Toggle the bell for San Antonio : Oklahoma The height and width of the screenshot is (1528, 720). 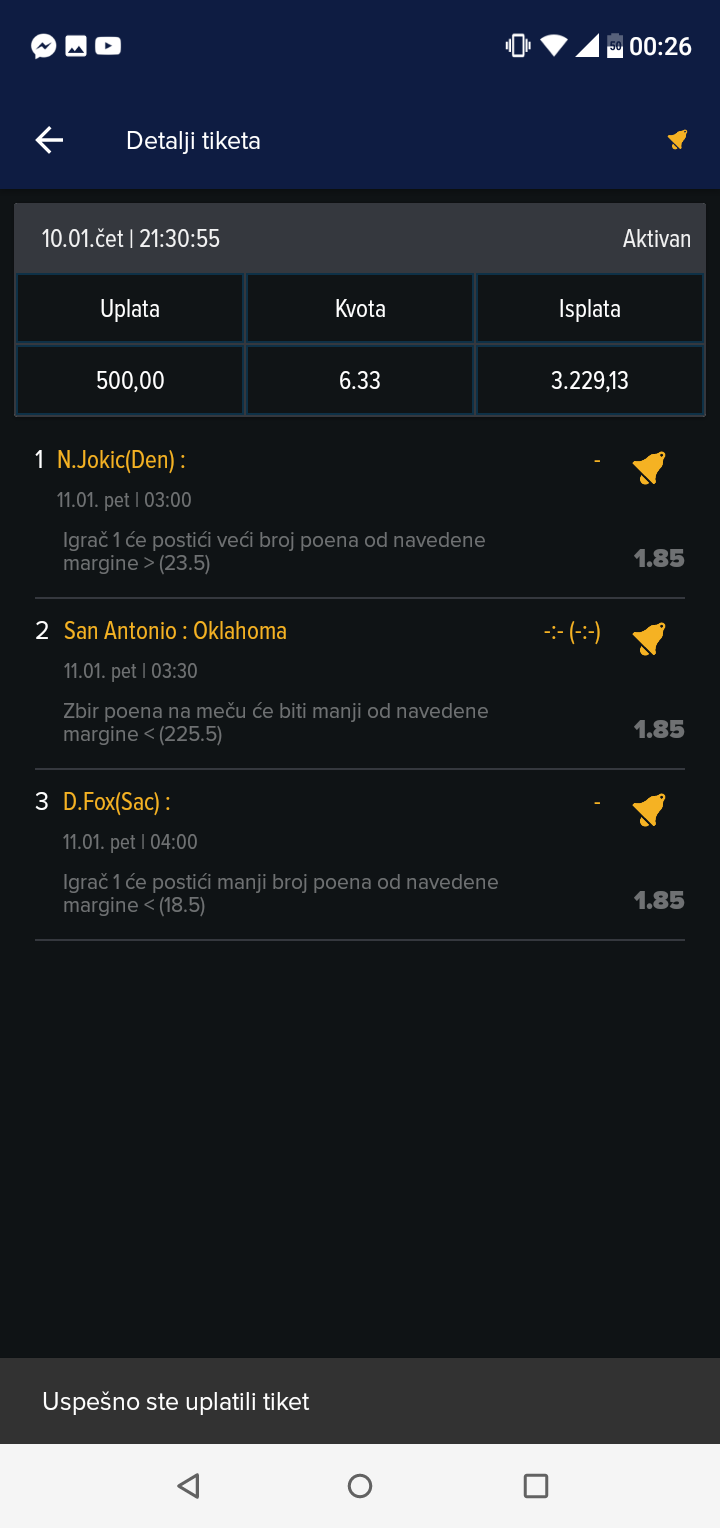point(649,638)
